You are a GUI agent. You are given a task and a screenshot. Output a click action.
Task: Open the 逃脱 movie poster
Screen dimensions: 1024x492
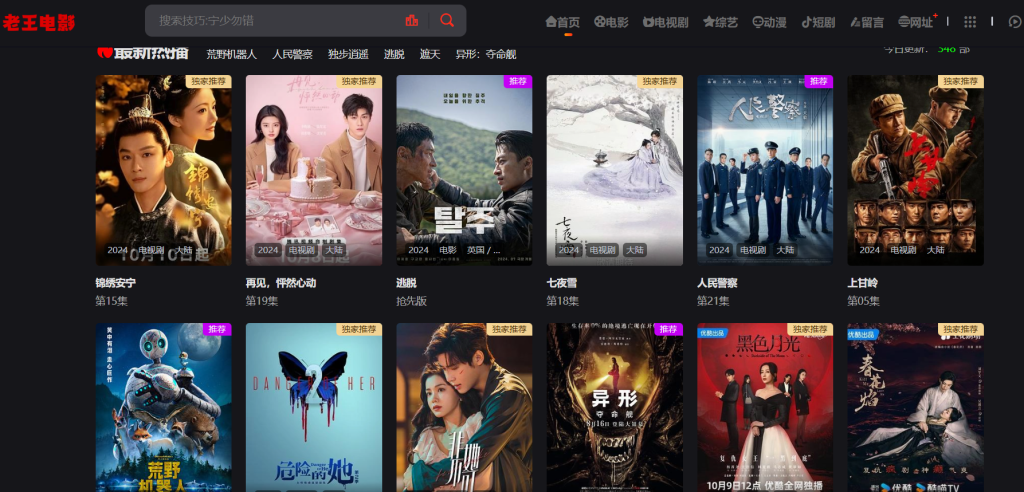[464, 170]
